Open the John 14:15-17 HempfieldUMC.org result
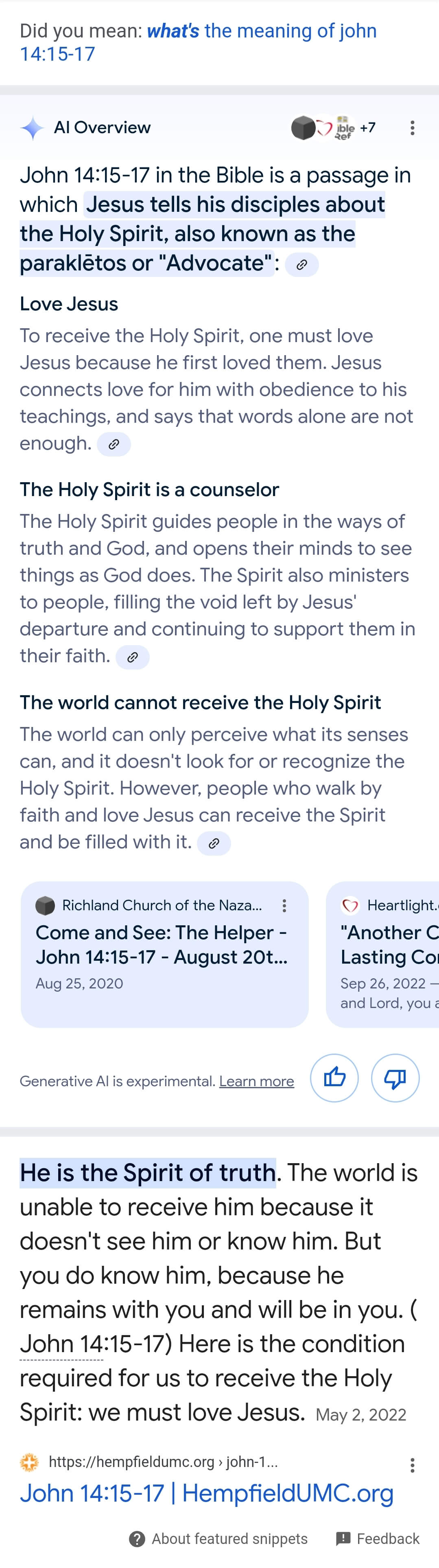This screenshot has height=1568, width=439. click(x=206, y=1494)
